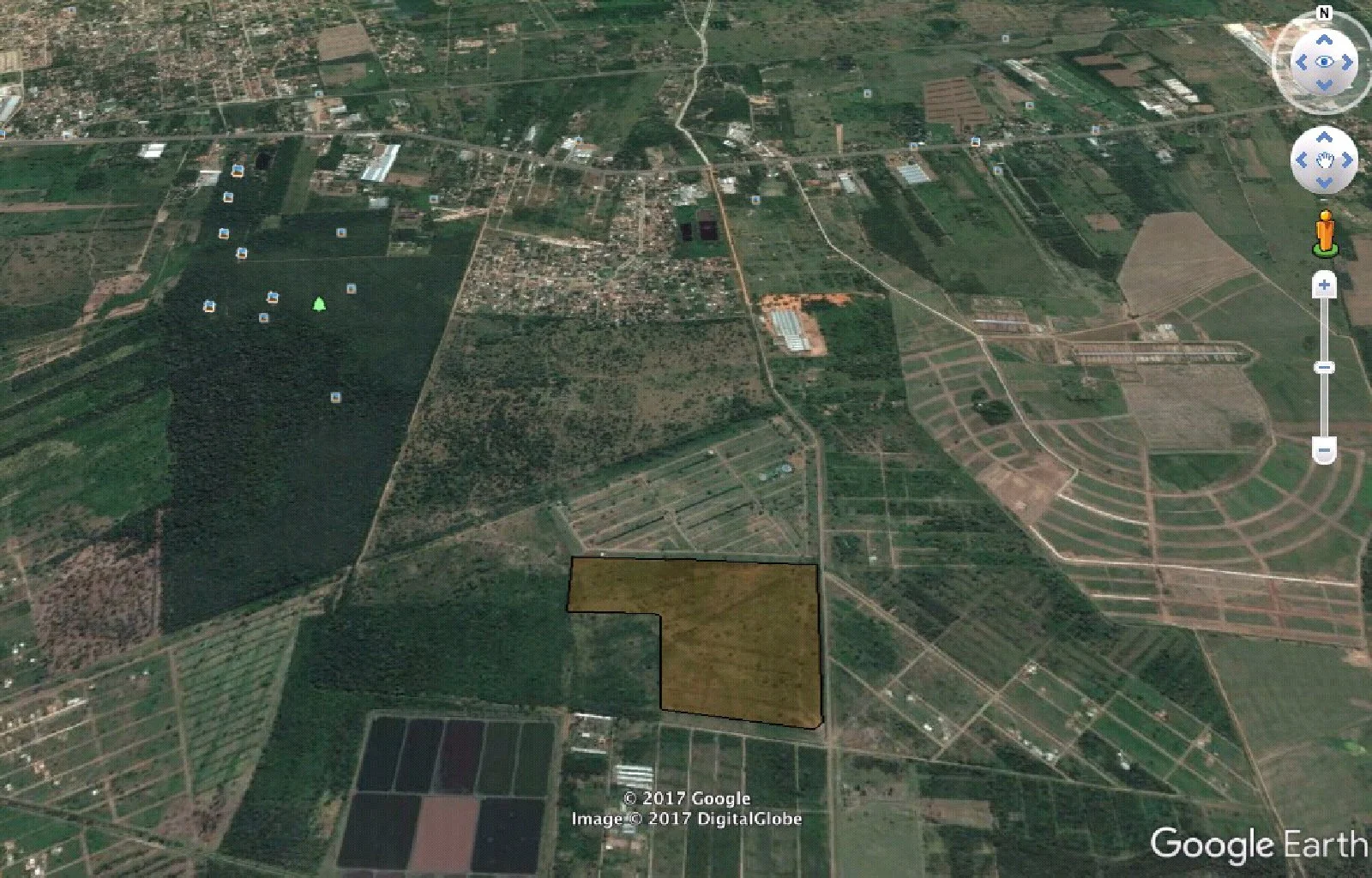1372x878 pixels.
Task: Select the Street View pegman
Action: [1325, 232]
